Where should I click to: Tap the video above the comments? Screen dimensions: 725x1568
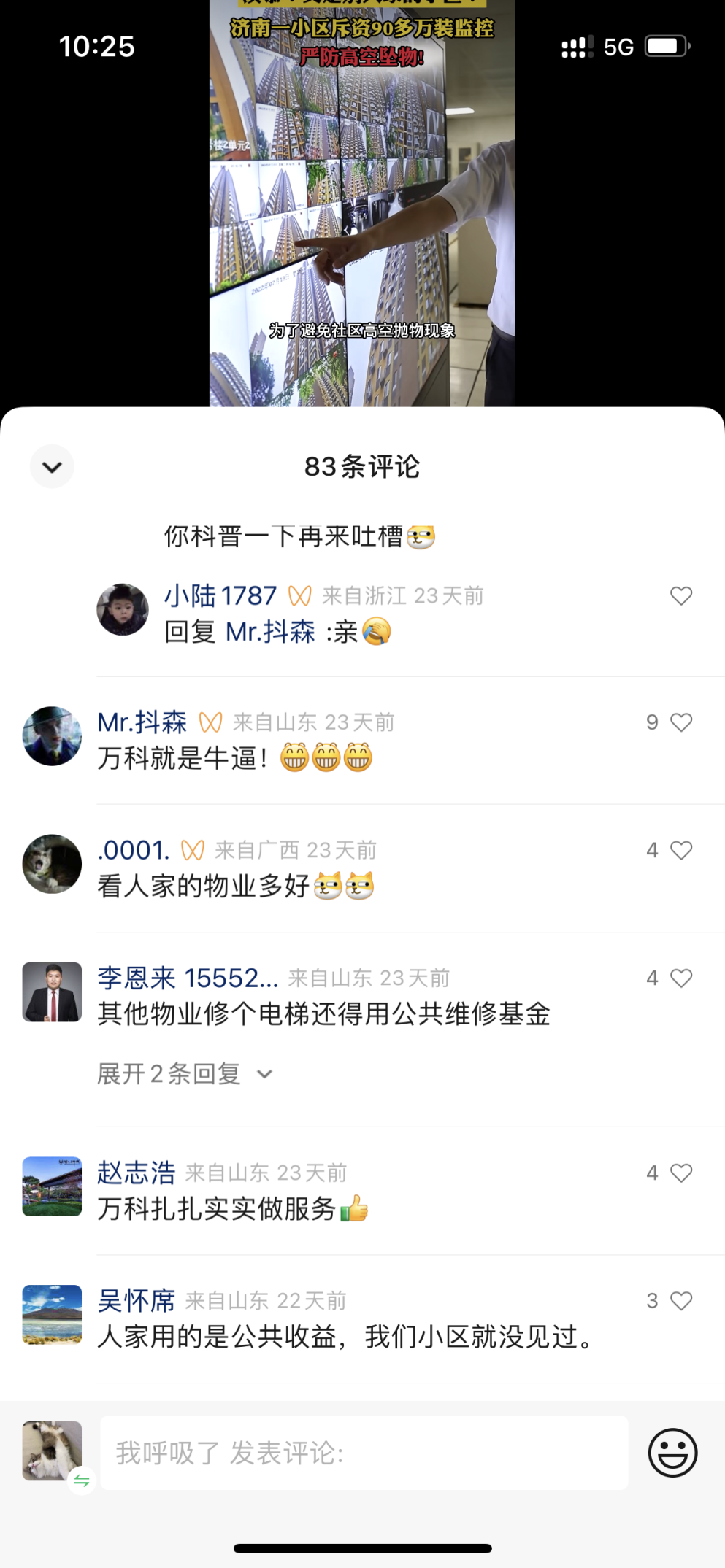click(x=362, y=204)
